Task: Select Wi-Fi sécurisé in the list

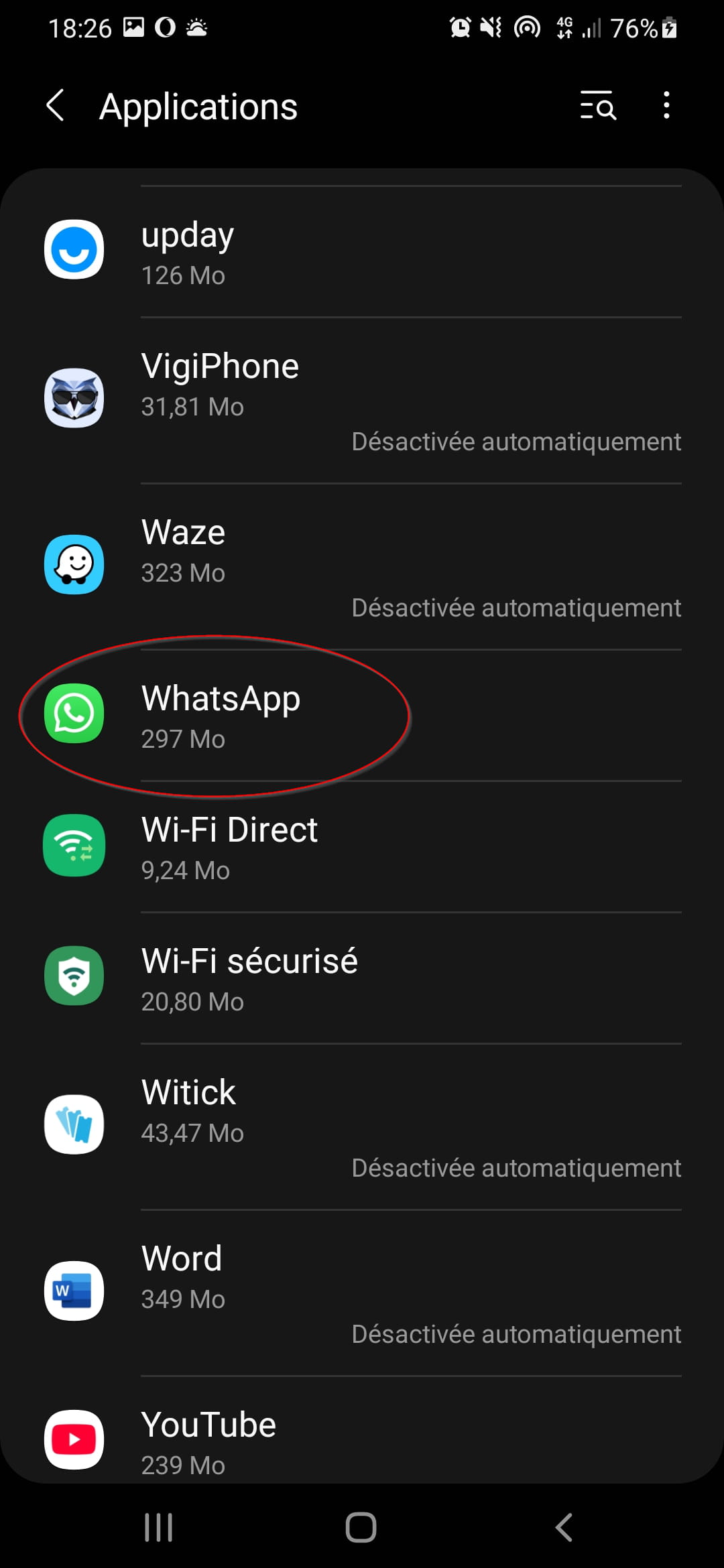Action: click(362, 978)
